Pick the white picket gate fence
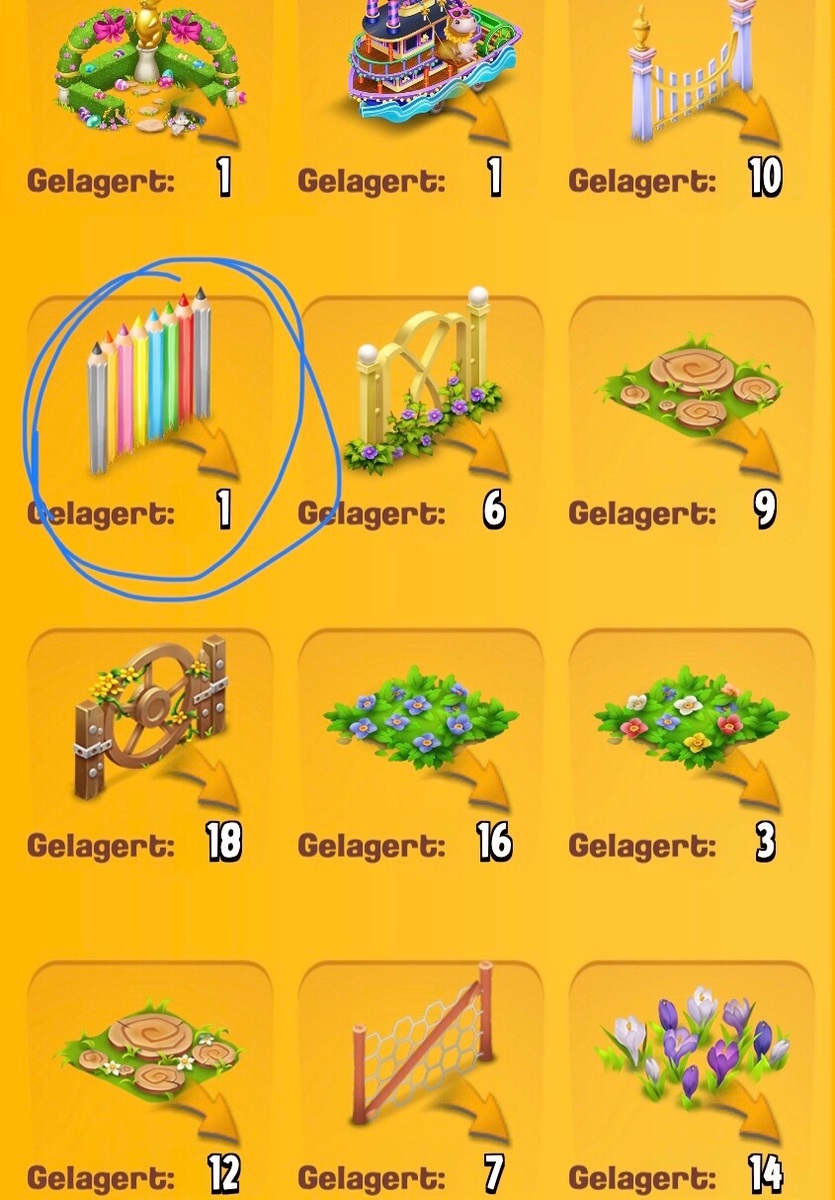The width and height of the screenshot is (835, 1200). click(690, 75)
